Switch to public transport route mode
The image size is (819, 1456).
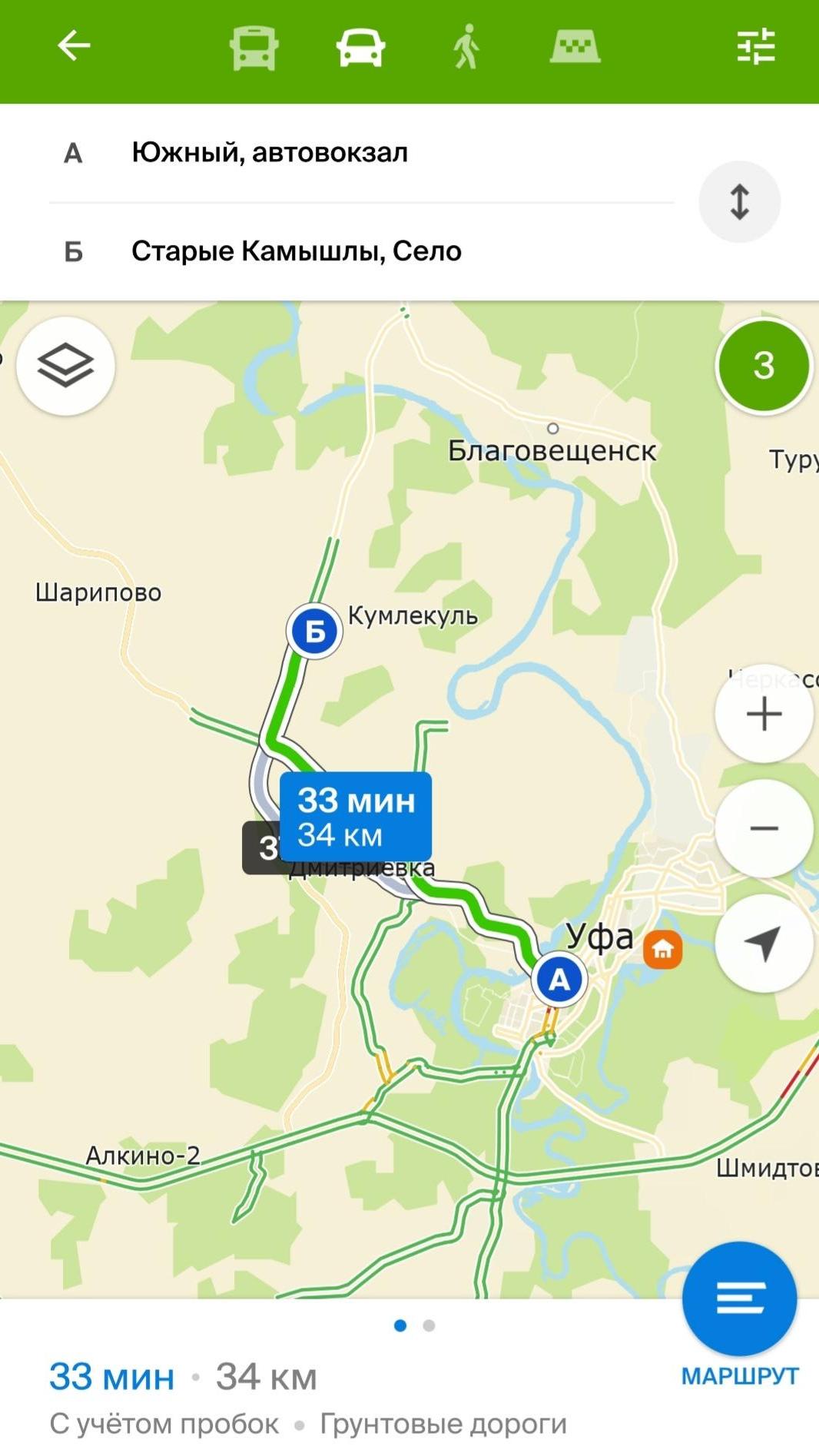[254, 48]
